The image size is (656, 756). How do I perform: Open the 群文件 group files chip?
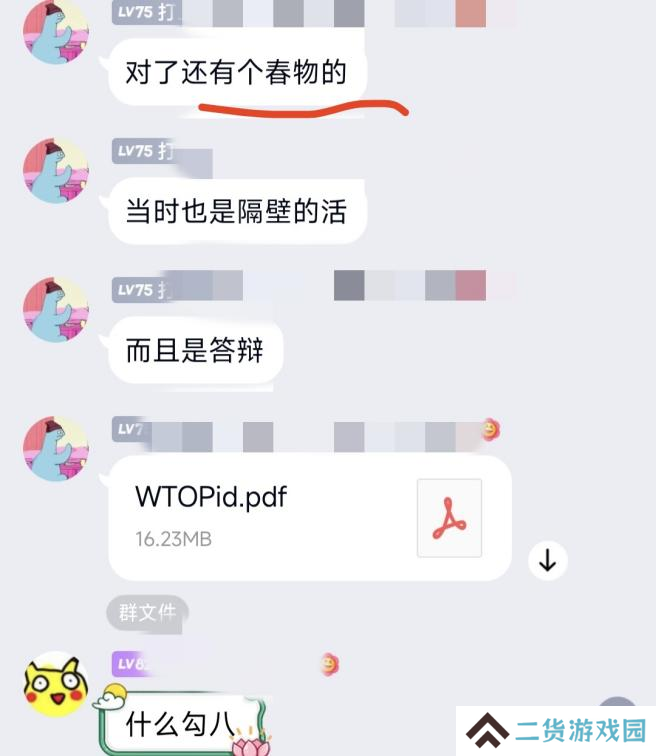pos(147,612)
